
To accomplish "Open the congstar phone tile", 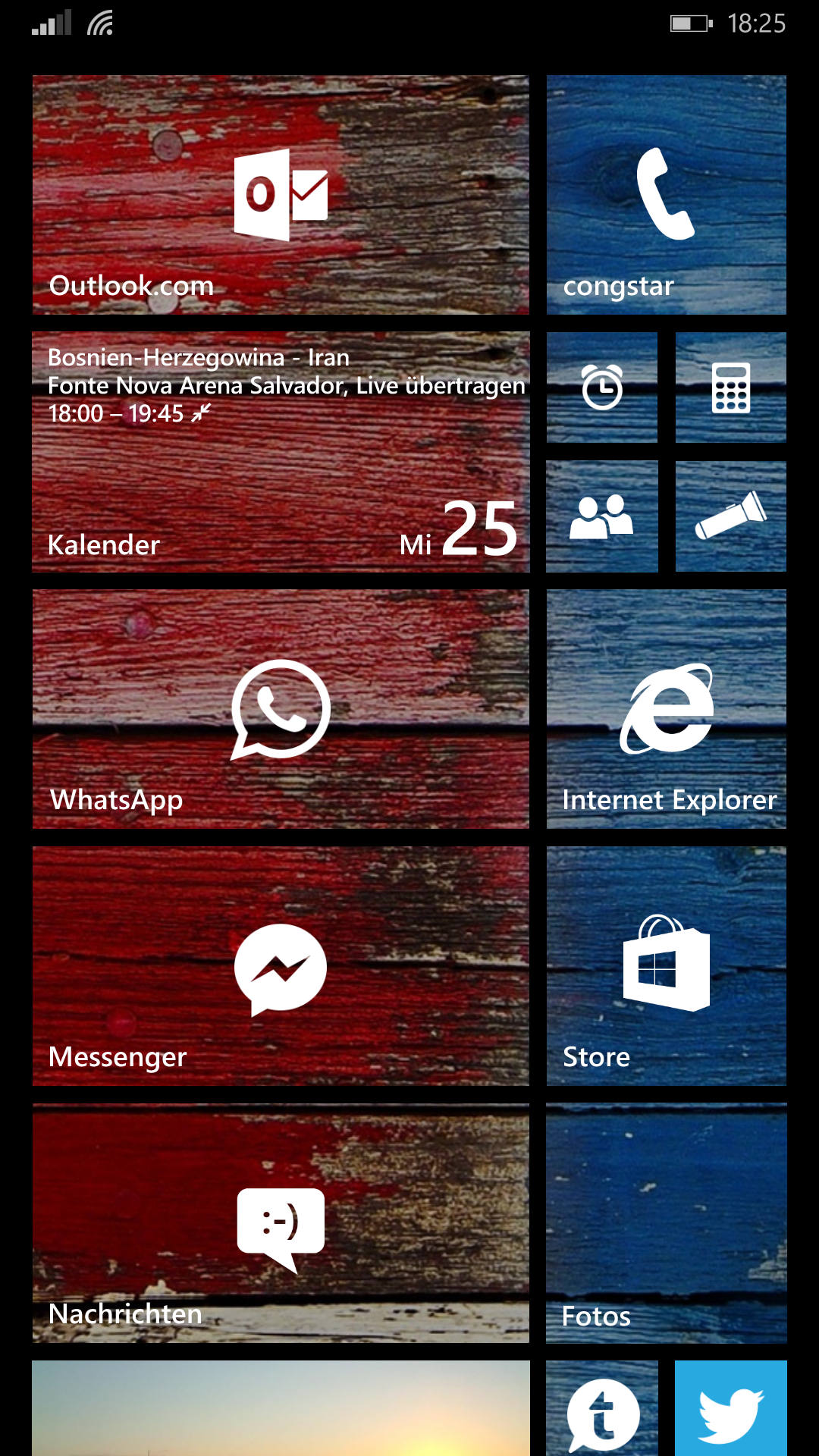I will [667, 195].
